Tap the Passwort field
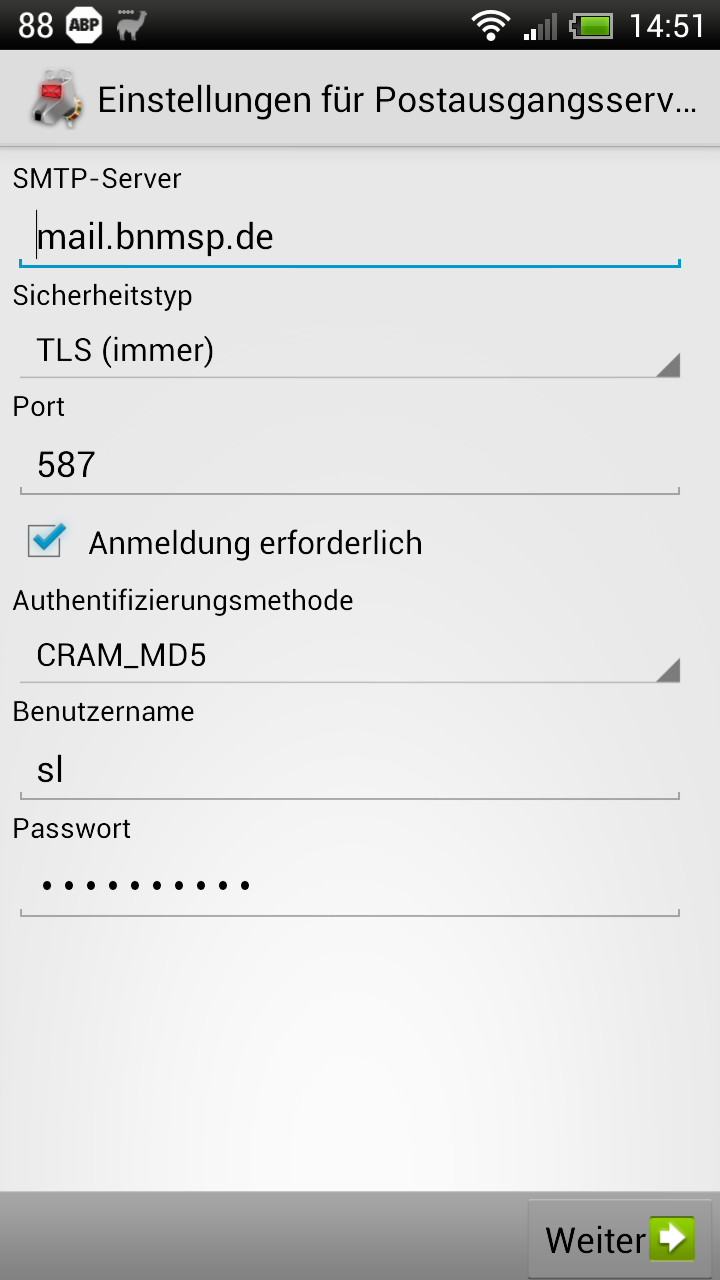Viewport: 720px width, 1280px height. tap(350, 885)
